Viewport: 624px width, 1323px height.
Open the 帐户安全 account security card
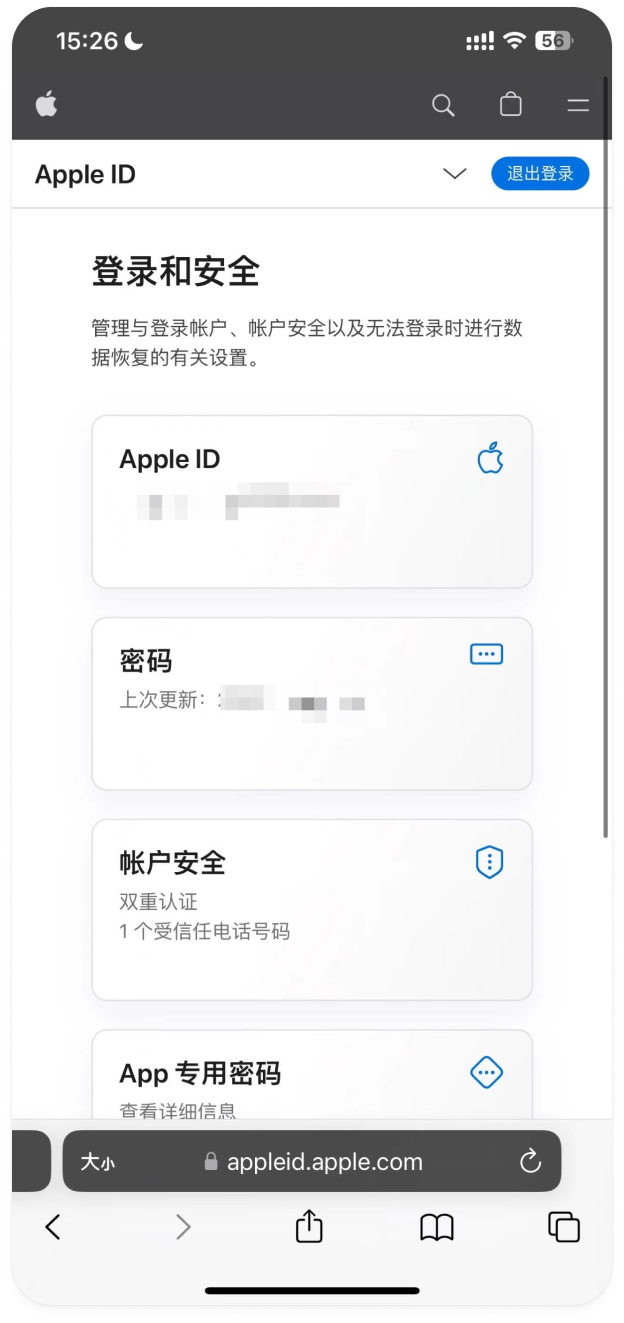(x=312, y=909)
